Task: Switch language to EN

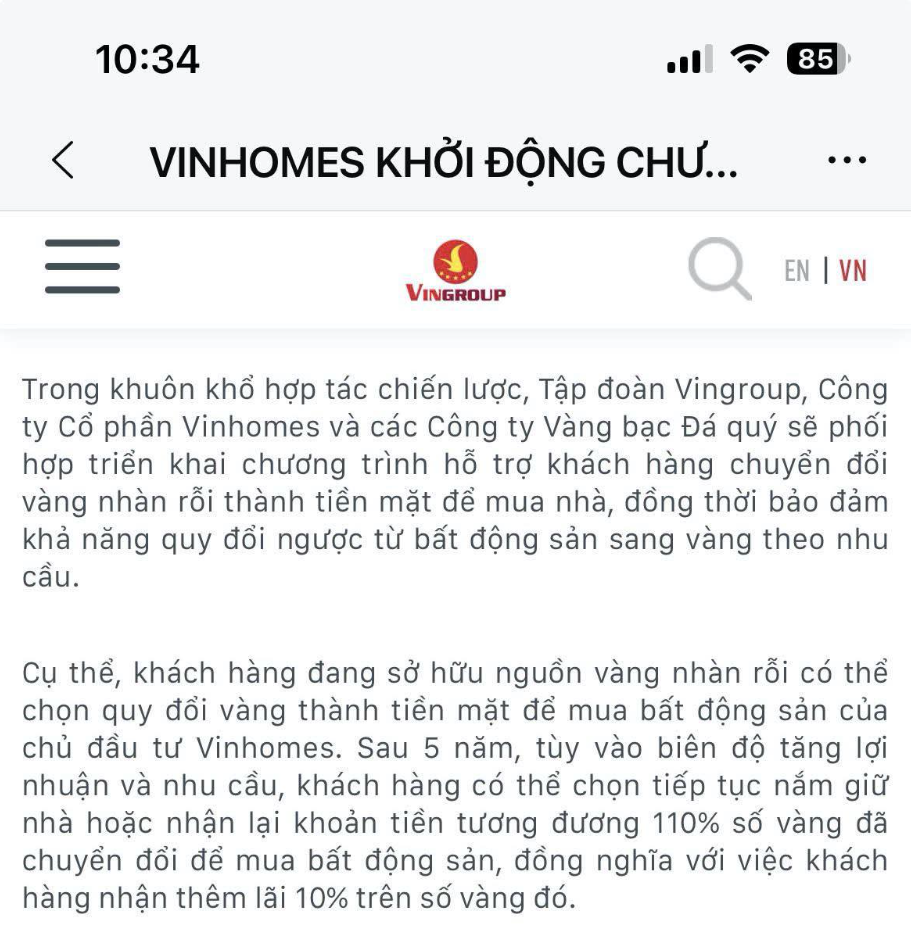Action: pos(797,271)
